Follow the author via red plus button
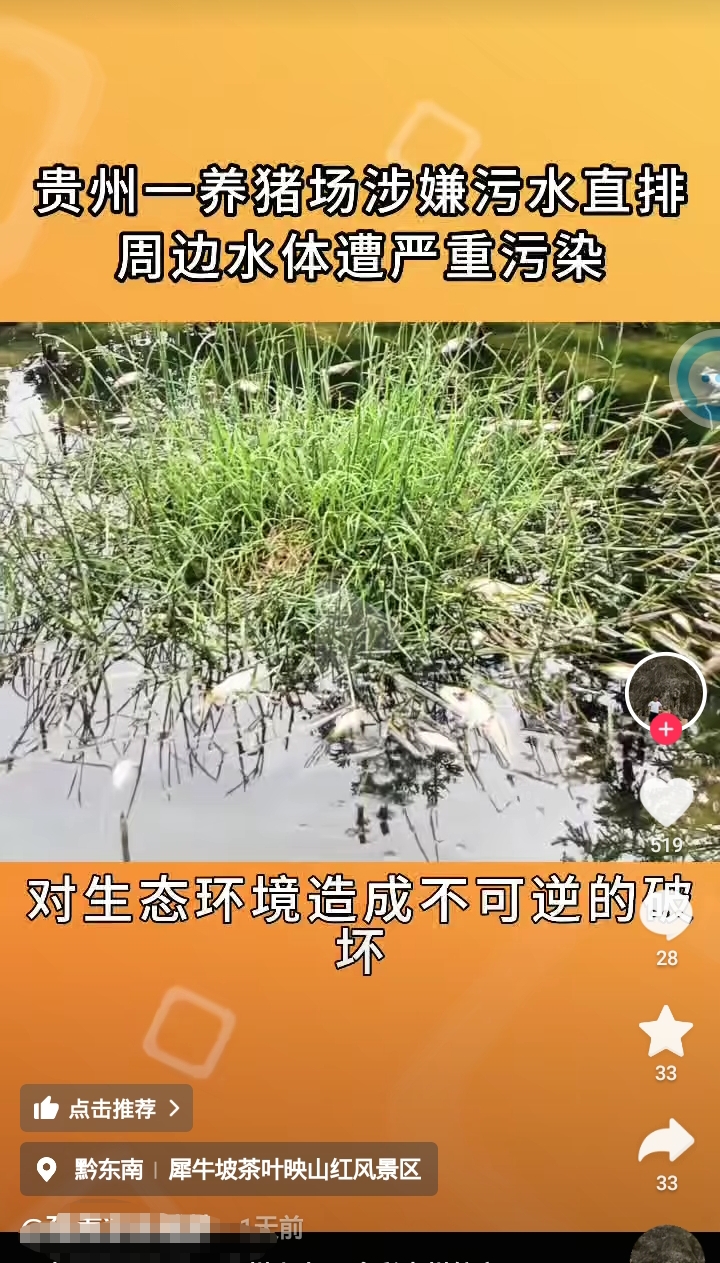 tap(666, 729)
